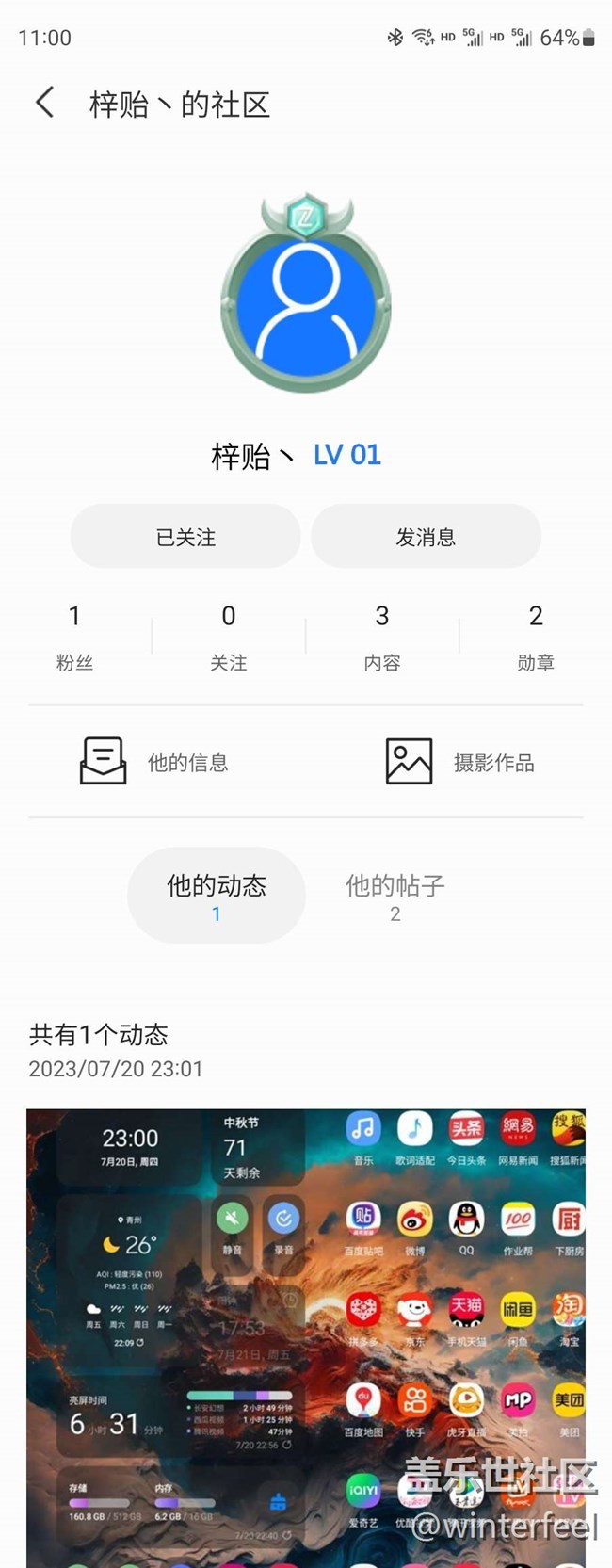Open 他的信息 profile info

155,762
